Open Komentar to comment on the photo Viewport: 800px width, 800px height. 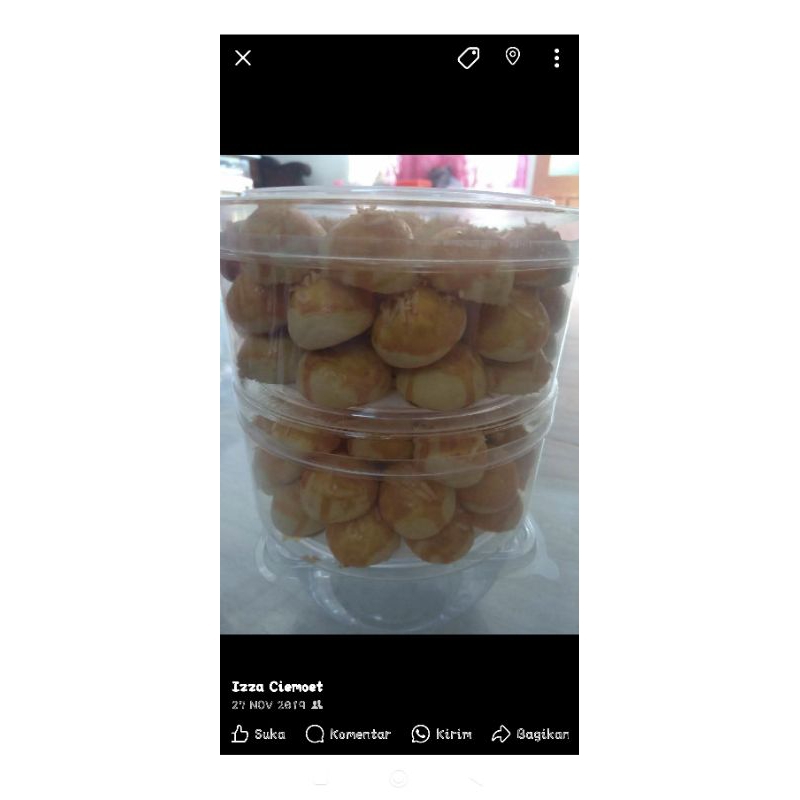[x=348, y=734]
